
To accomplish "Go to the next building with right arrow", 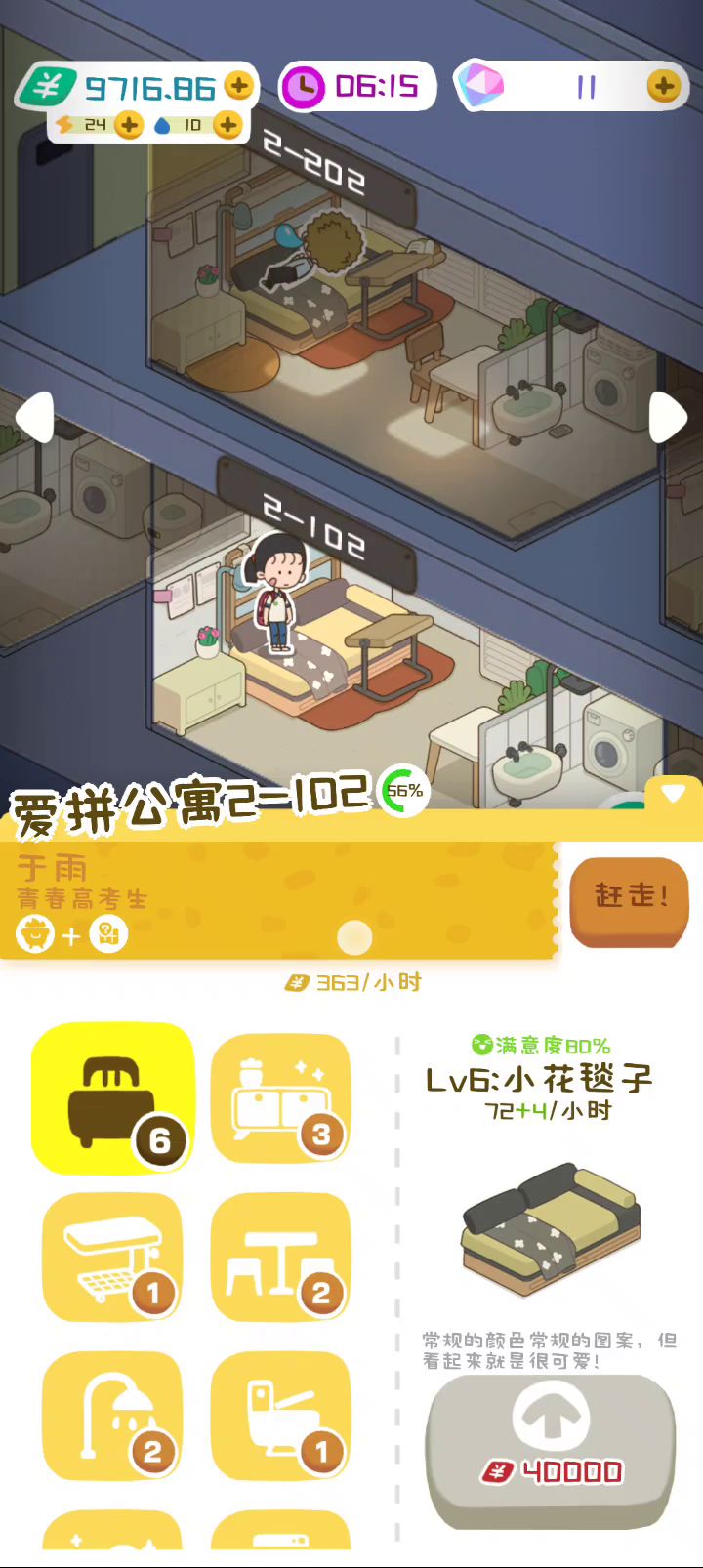I will [669, 418].
